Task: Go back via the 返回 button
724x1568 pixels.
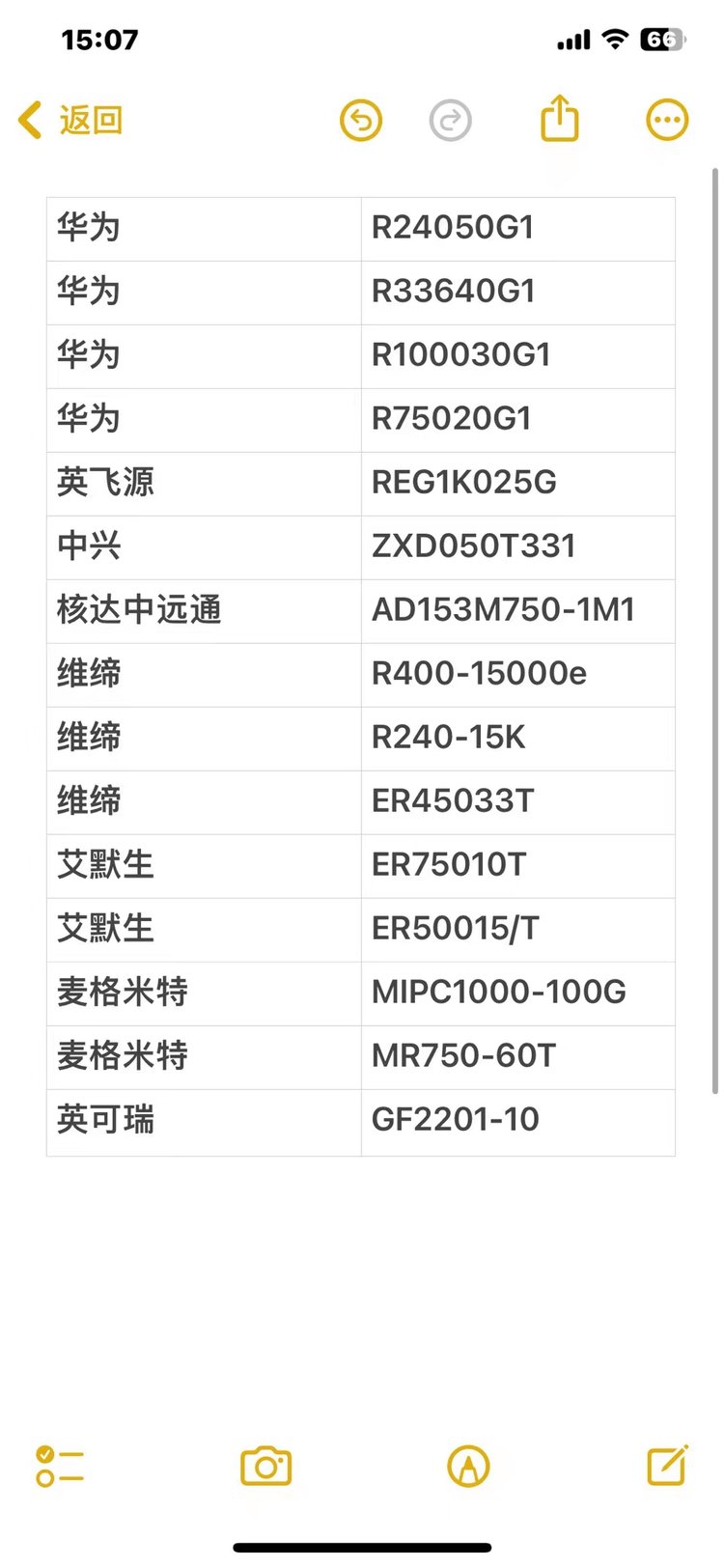Action: click(72, 121)
